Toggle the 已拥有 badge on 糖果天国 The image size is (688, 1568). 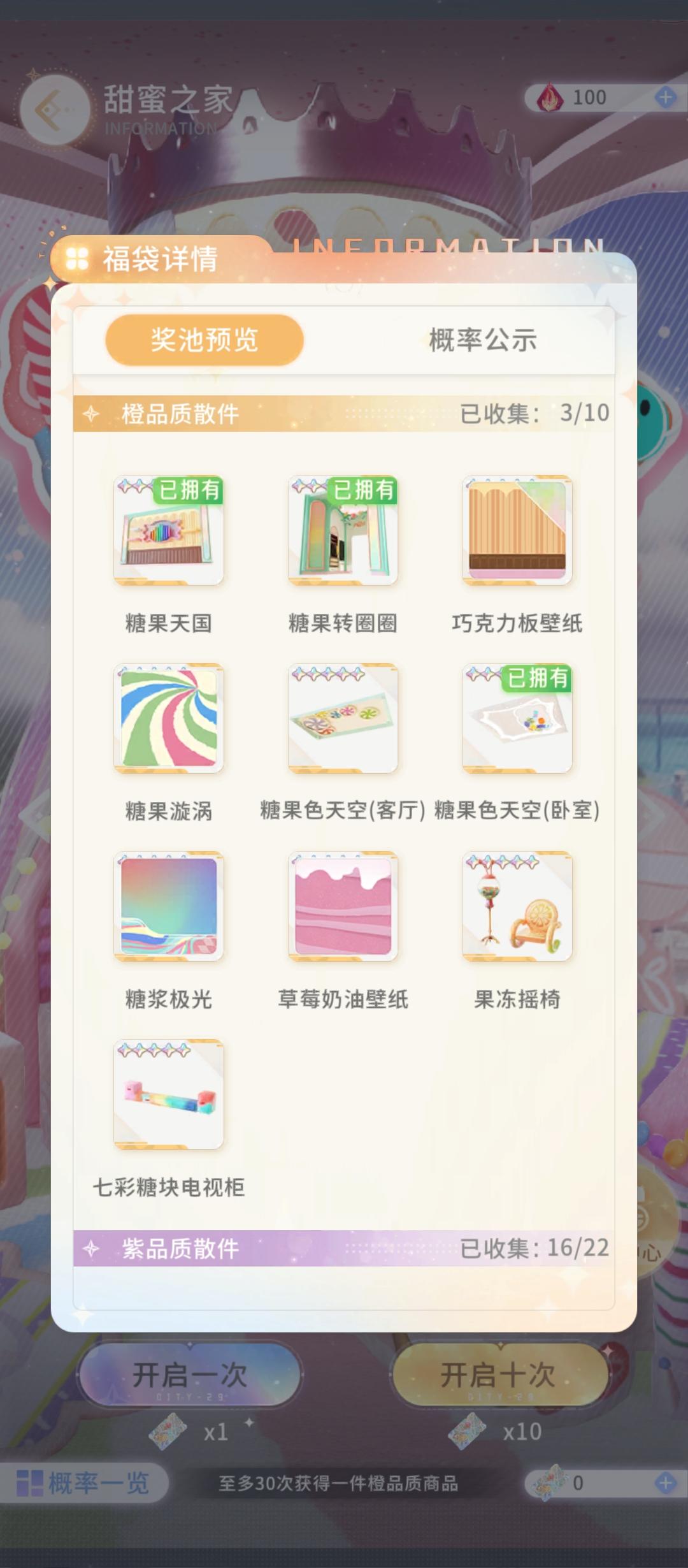[x=190, y=491]
